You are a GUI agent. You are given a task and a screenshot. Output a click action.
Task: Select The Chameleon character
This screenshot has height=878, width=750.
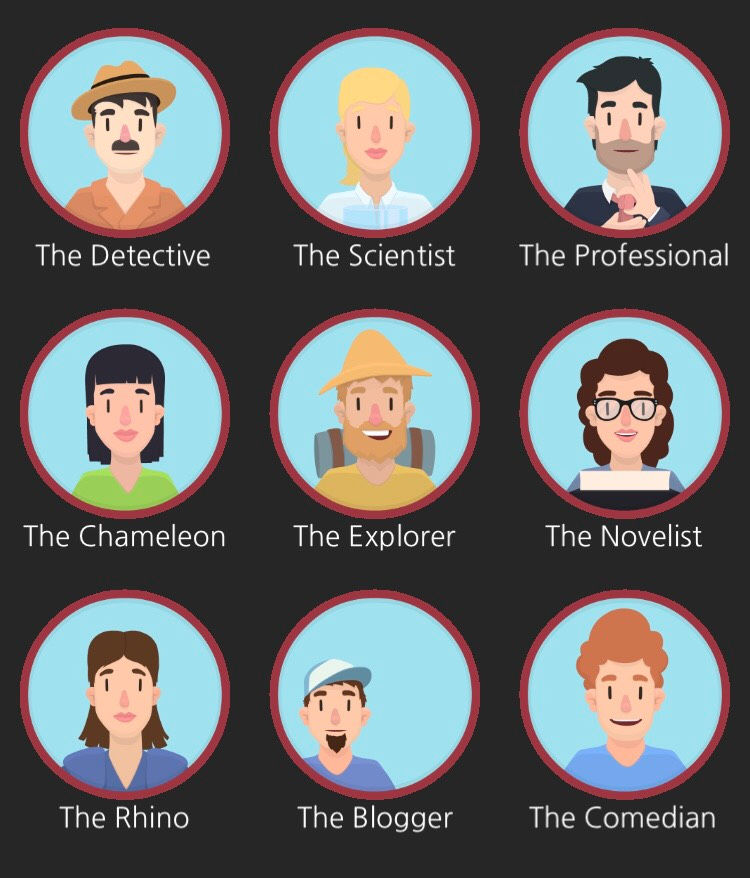coord(124,413)
